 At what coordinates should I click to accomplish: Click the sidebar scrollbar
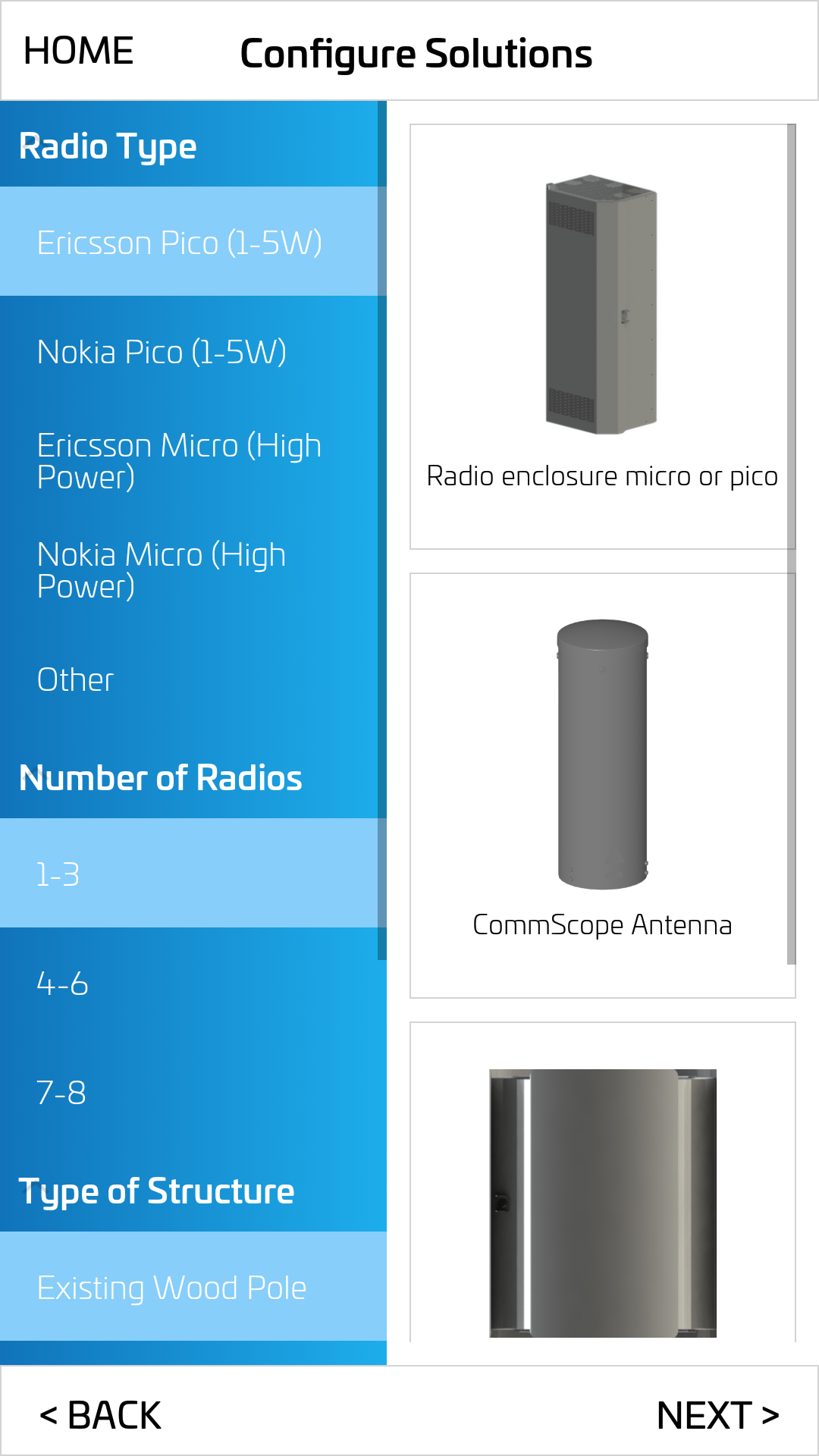[381, 531]
